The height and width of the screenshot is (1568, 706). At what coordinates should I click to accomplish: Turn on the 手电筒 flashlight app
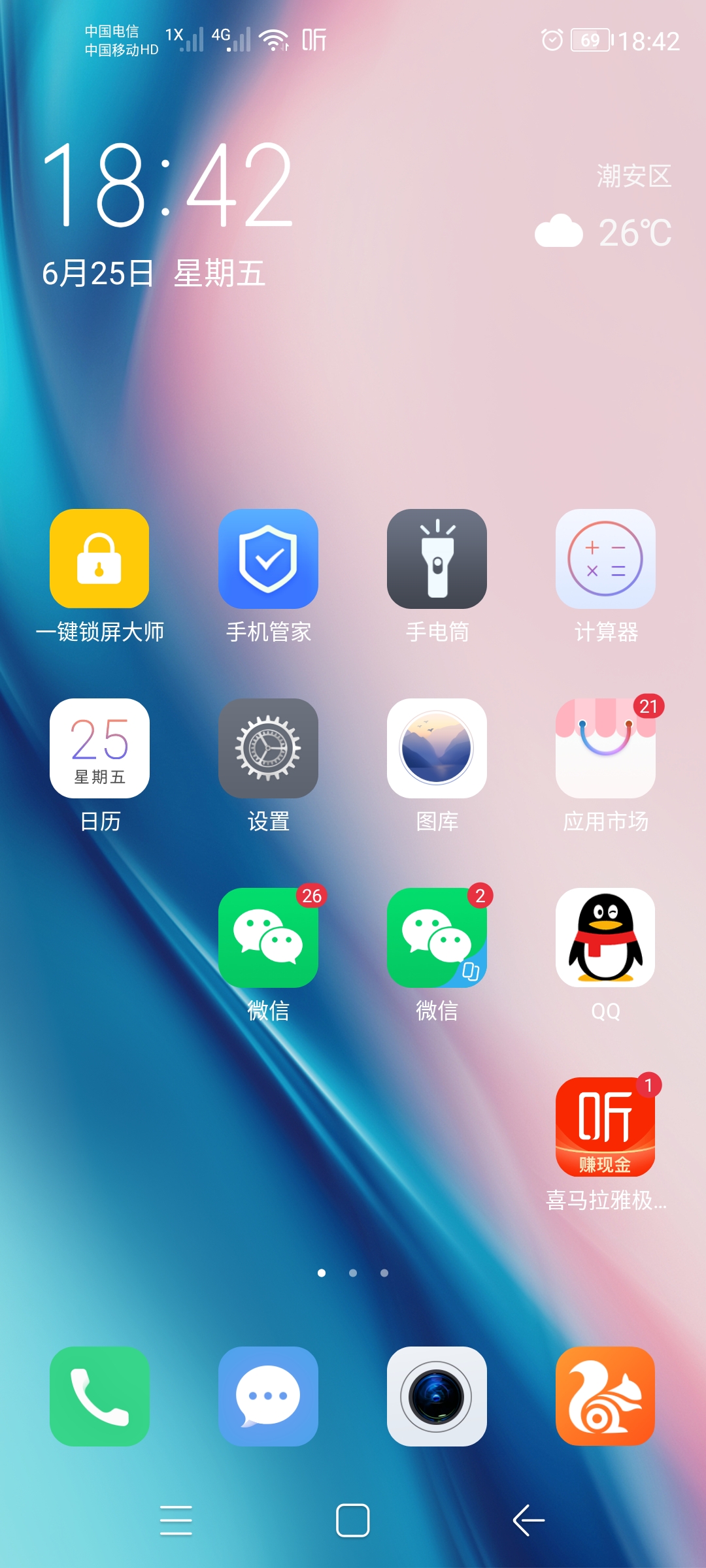click(x=437, y=559)
